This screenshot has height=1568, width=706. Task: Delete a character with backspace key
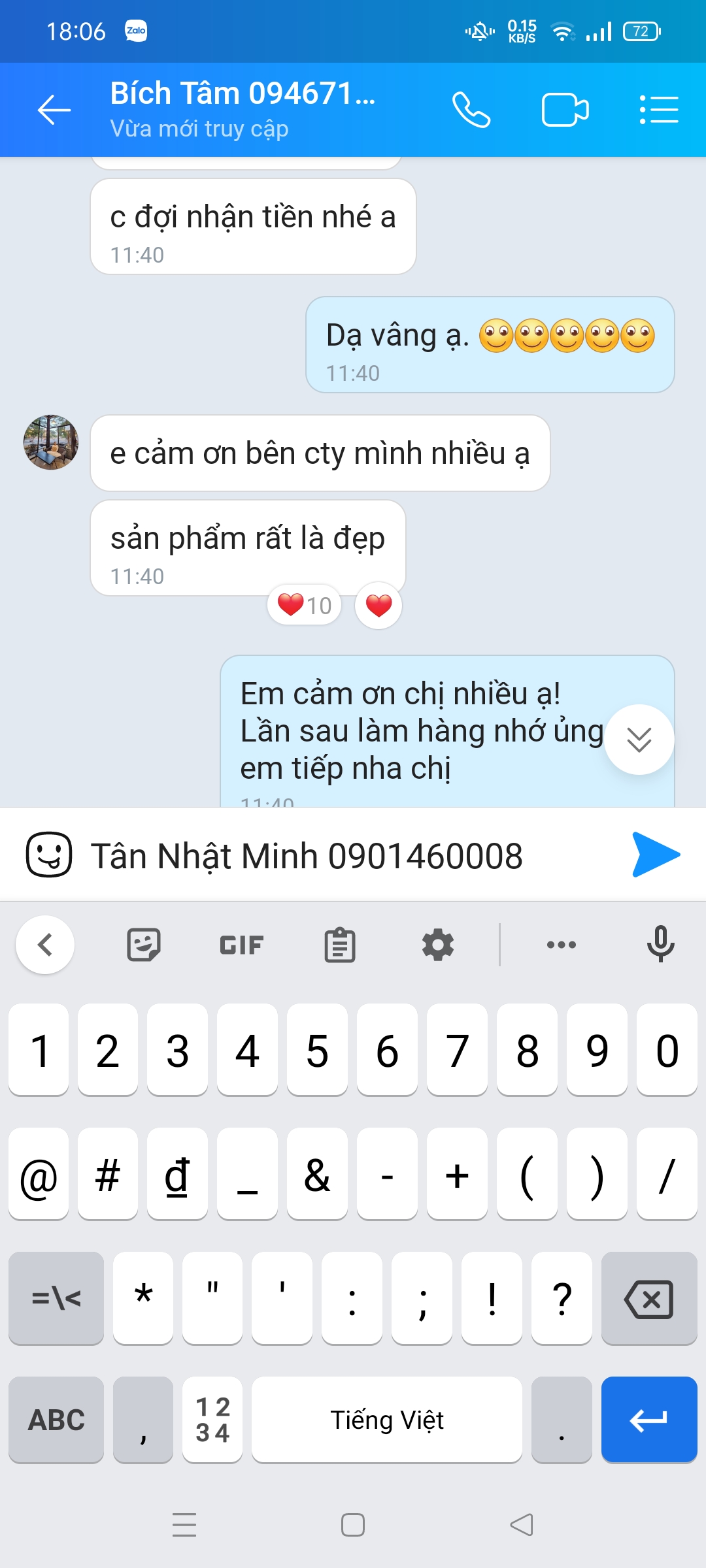[x=648, y=1299]
